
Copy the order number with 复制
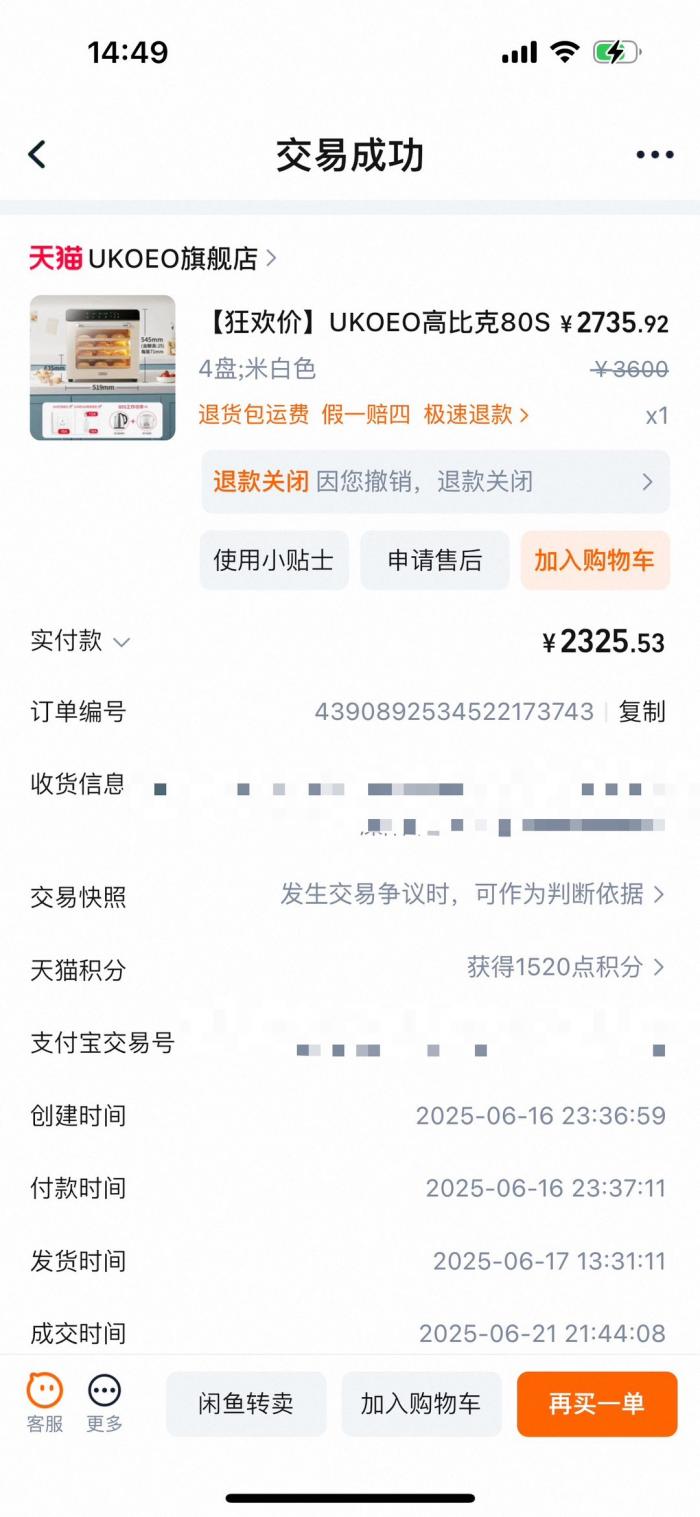point(642,712)
